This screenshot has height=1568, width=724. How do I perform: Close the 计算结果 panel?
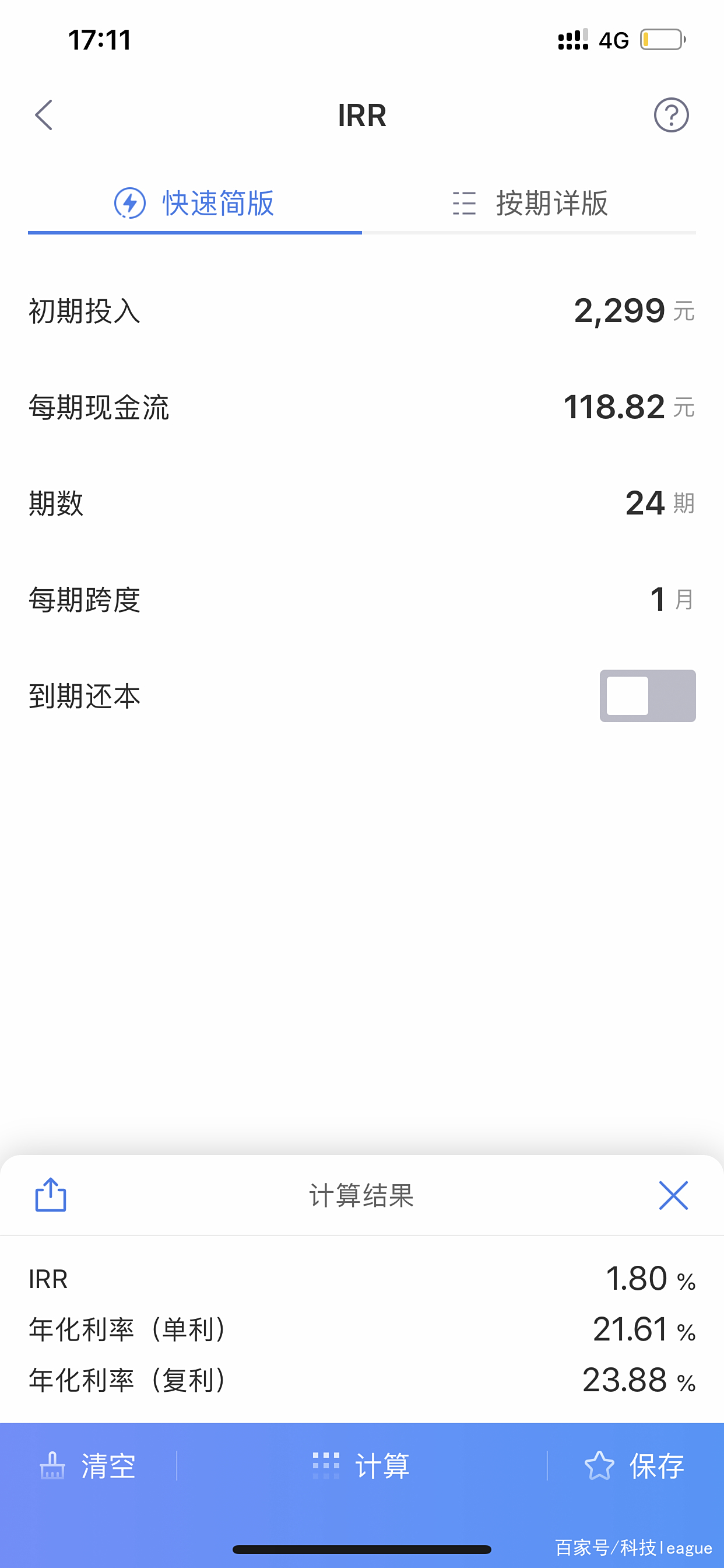(x=673, y=1195)
